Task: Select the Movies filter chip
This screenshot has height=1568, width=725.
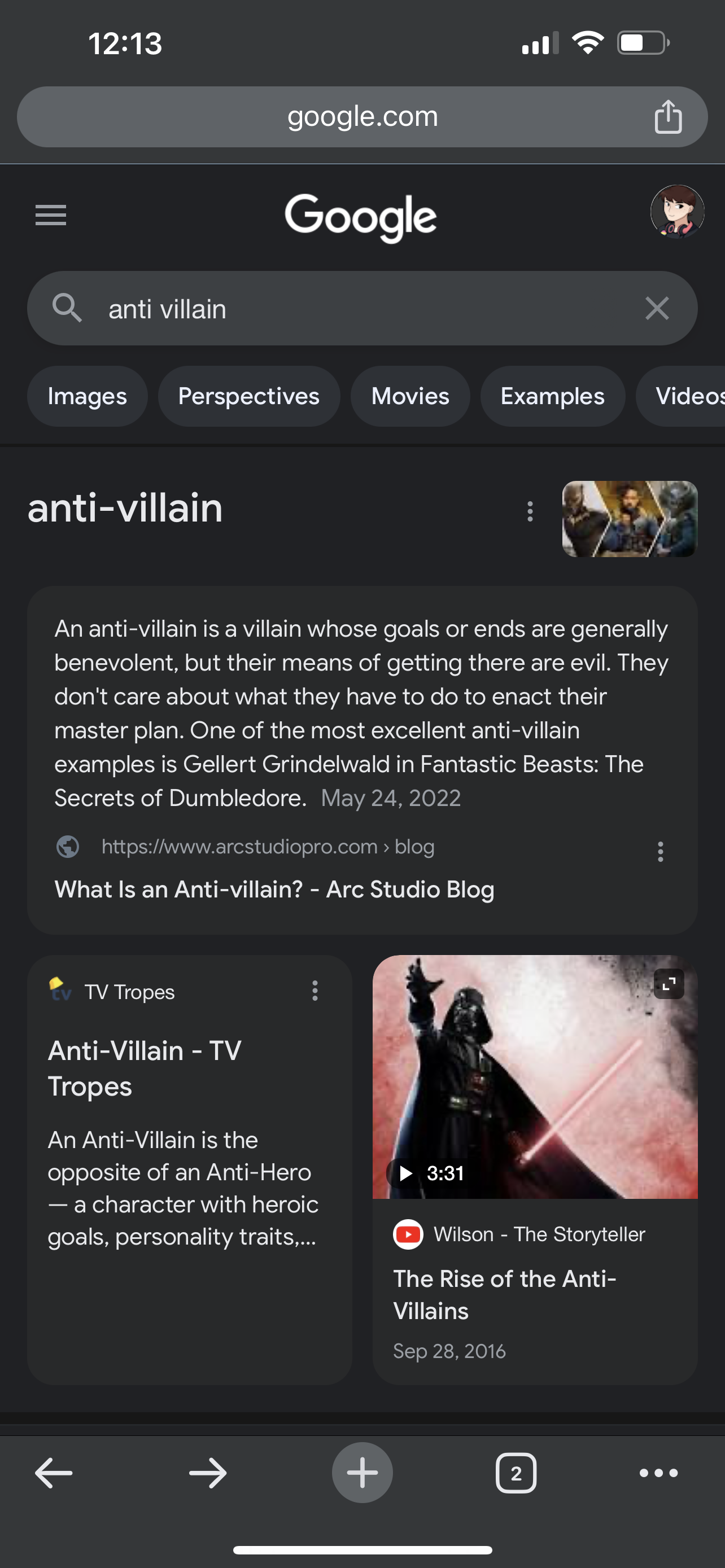Action: 410,396
